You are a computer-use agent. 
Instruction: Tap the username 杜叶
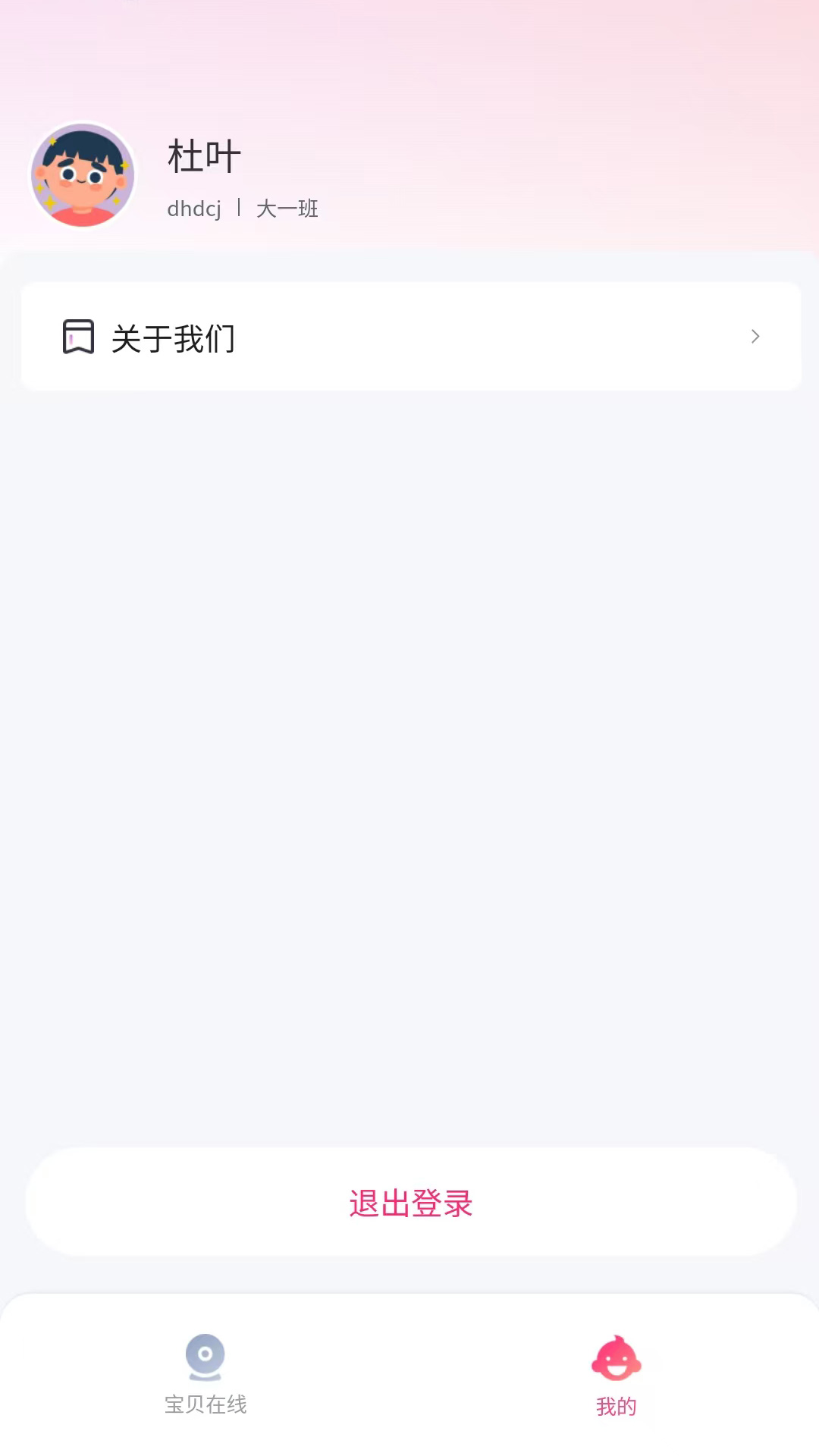[203, 154]
